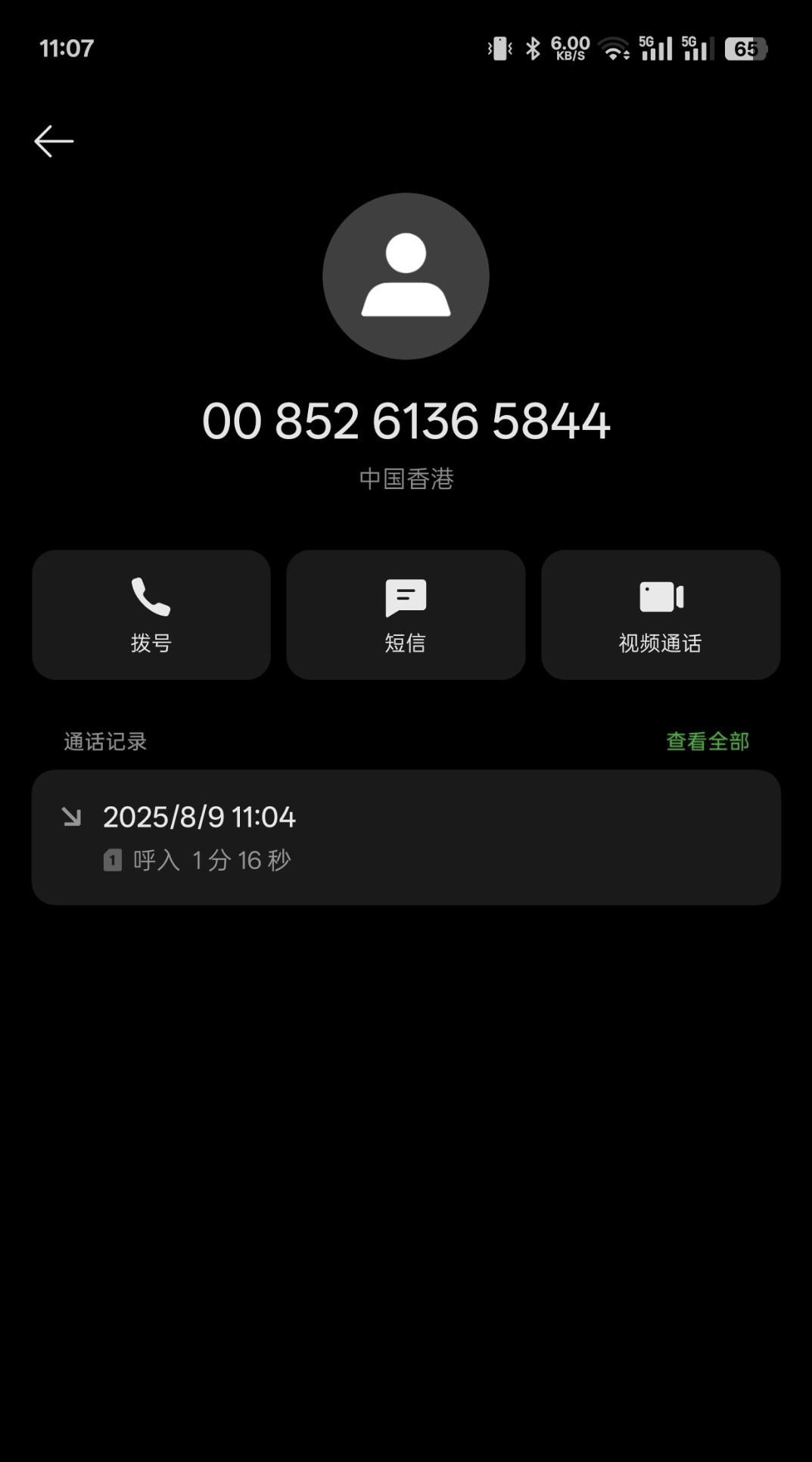The height and width of the screenshot is (1462, 812).
Task: Go back using the arrow icon
Action: [x=54, y=142]
